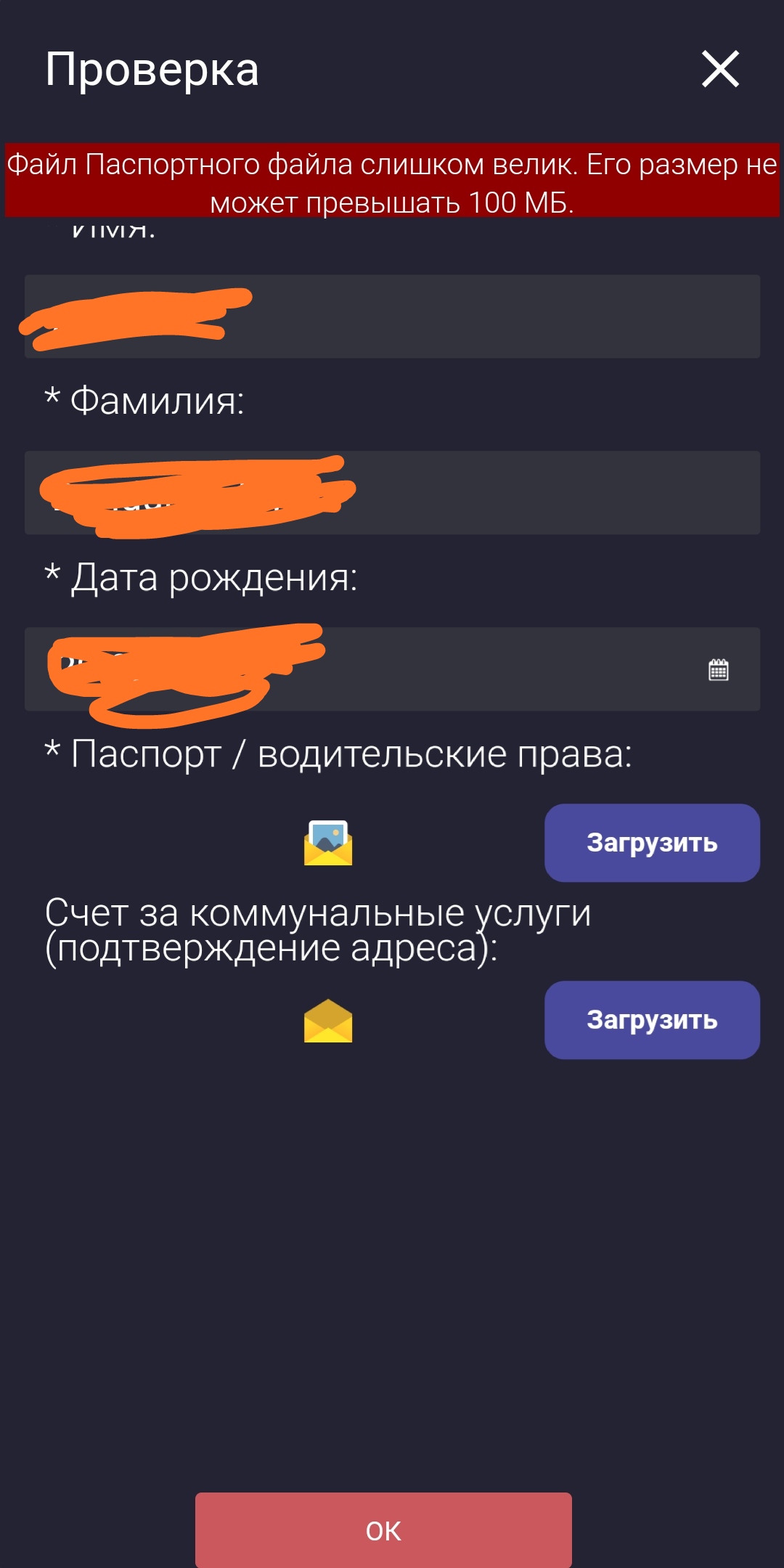Viewport: 784px width, 1568px height.
Task: Open the calendar date picker icon
Action: tap(719, 669)
